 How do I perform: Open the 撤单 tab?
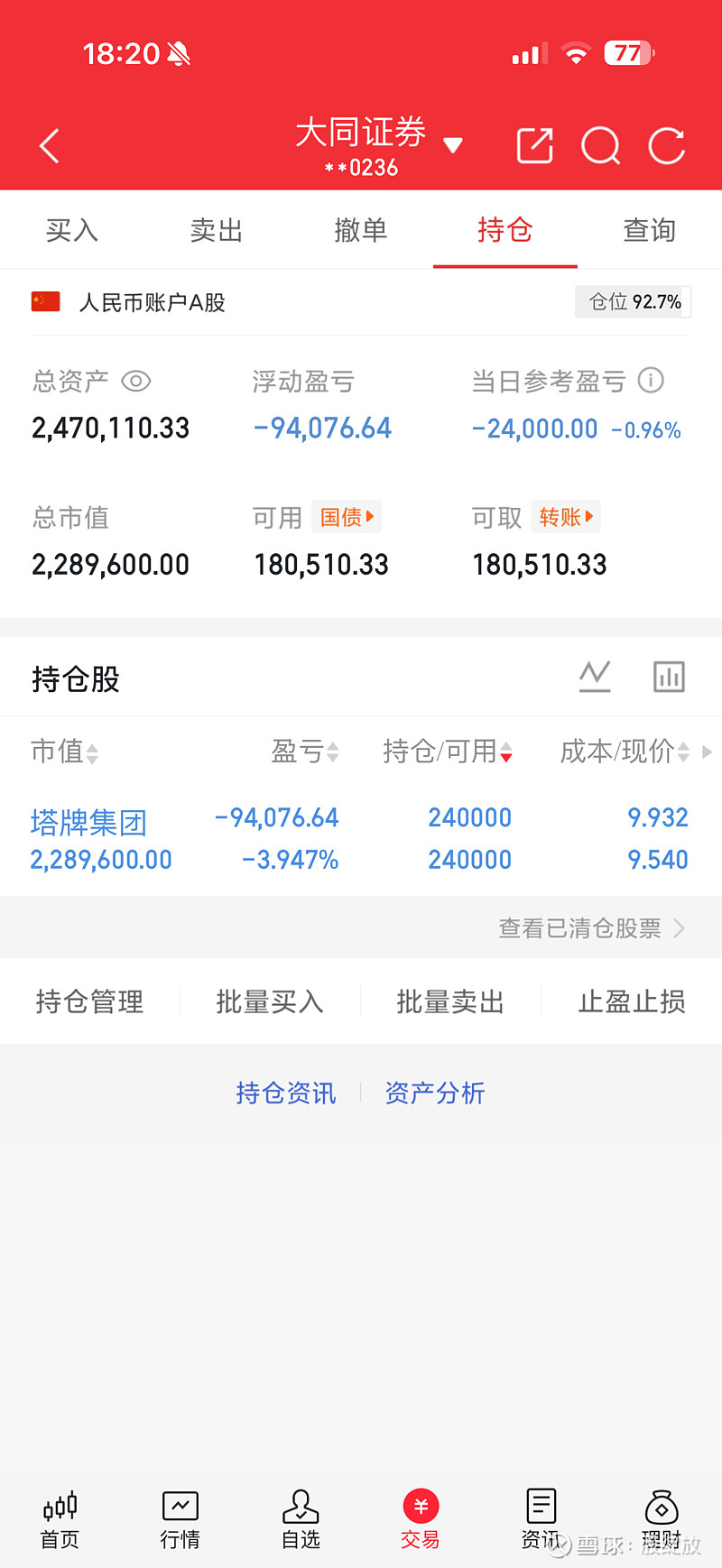(x=361, y=230)
